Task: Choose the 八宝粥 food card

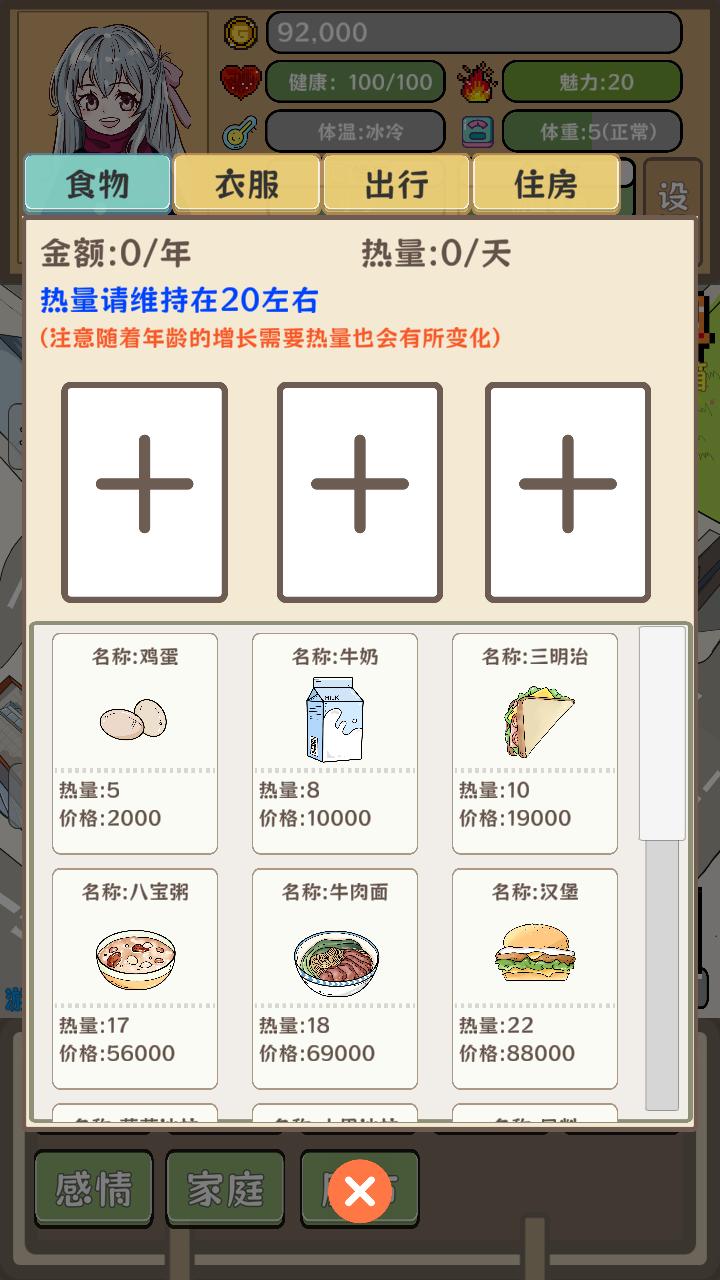Action: (x=135, y=978)
